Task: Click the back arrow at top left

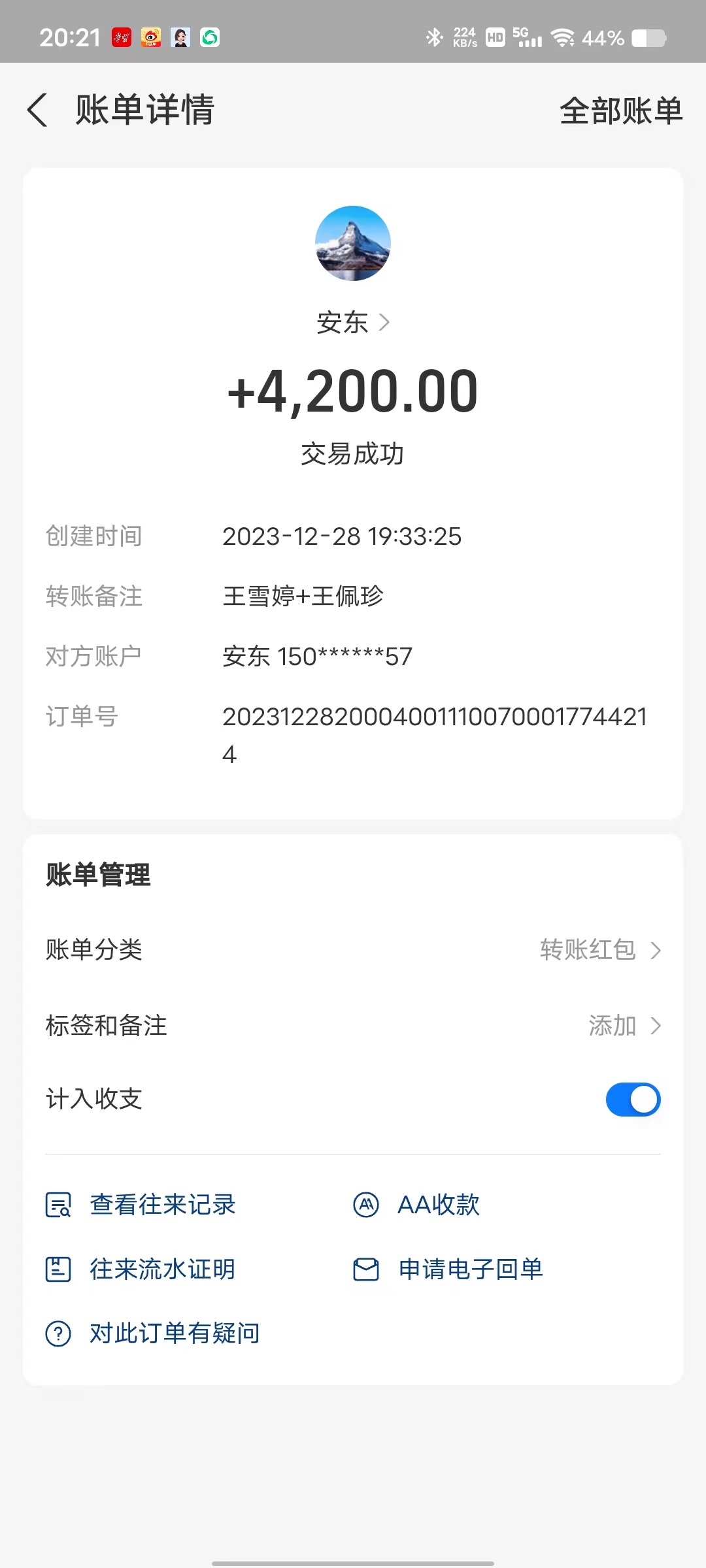Action: [37, 110]
